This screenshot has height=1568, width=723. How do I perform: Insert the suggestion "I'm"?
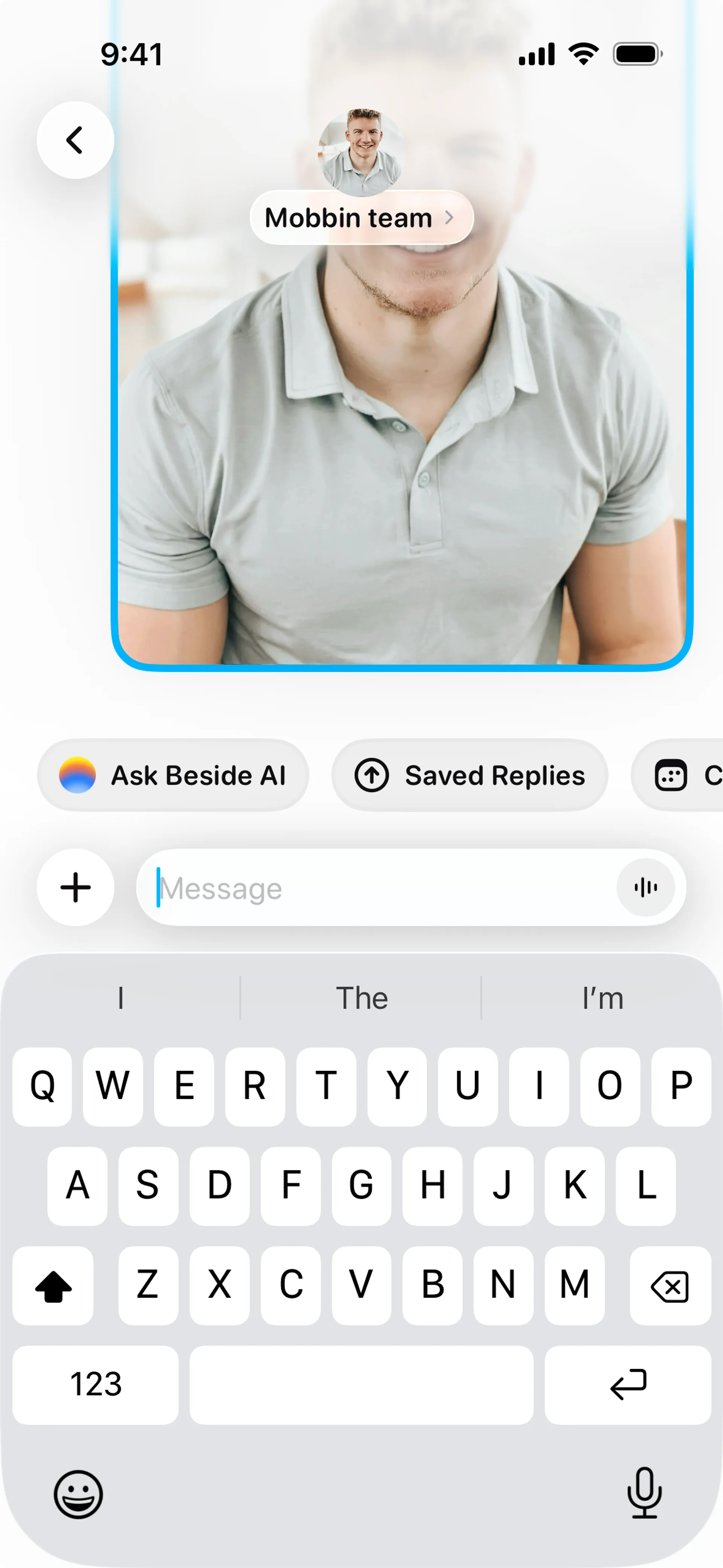point(602,998)
